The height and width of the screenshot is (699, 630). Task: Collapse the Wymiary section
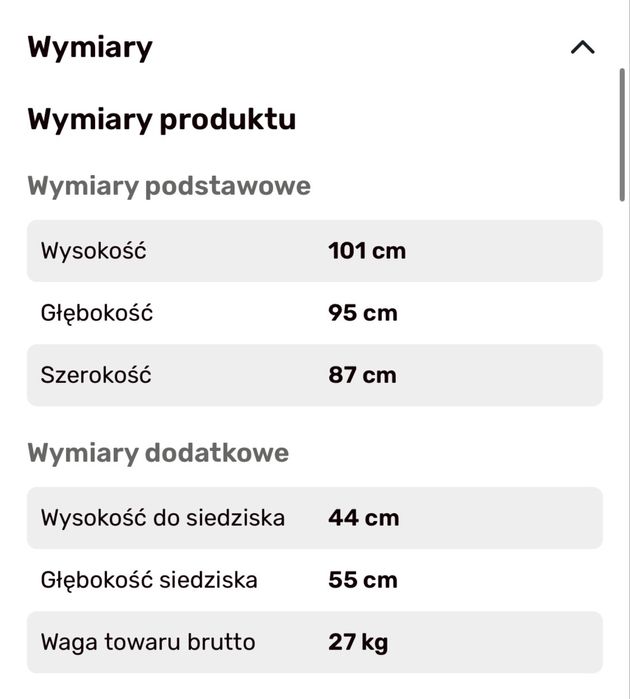pos(582,47)
